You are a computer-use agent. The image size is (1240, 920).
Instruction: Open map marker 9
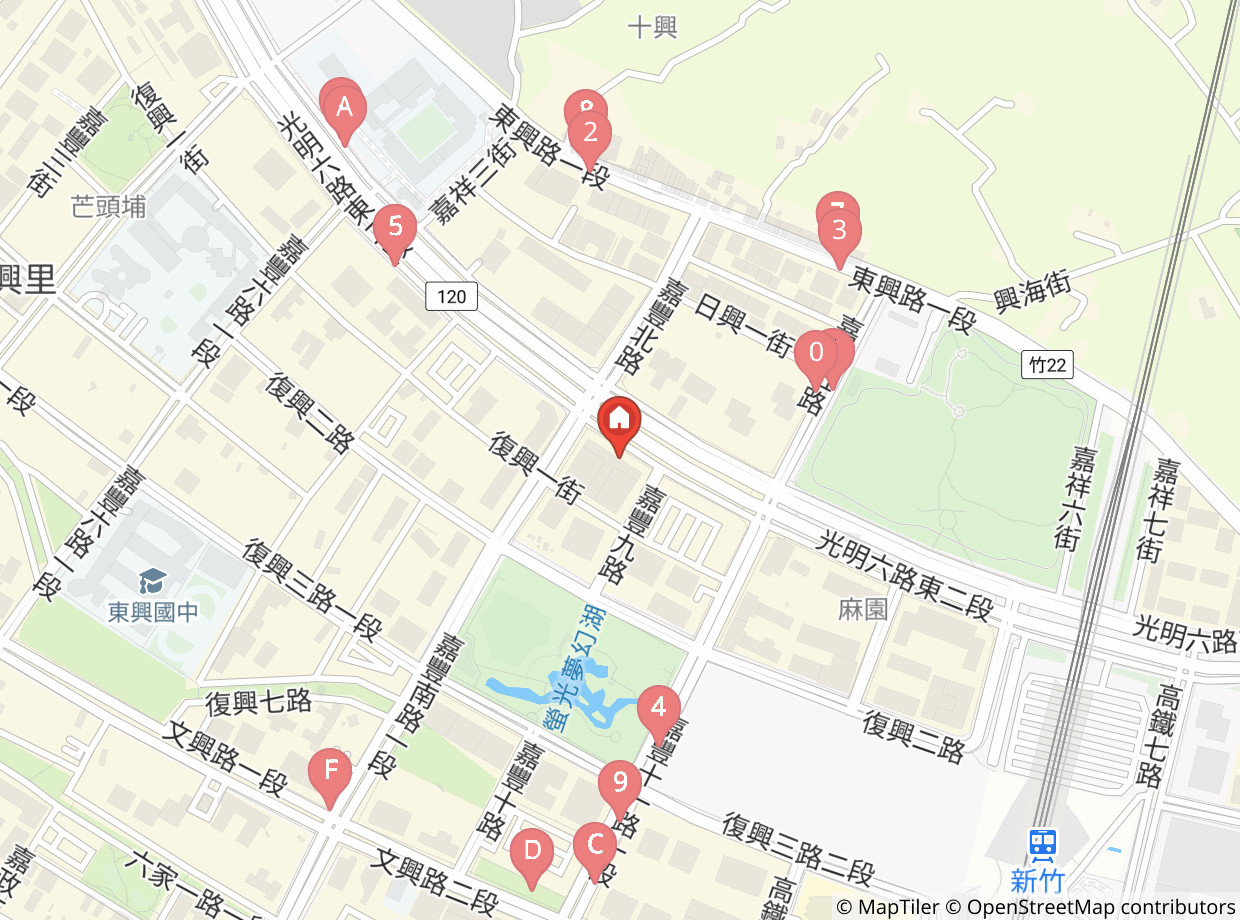click(620, 782)
